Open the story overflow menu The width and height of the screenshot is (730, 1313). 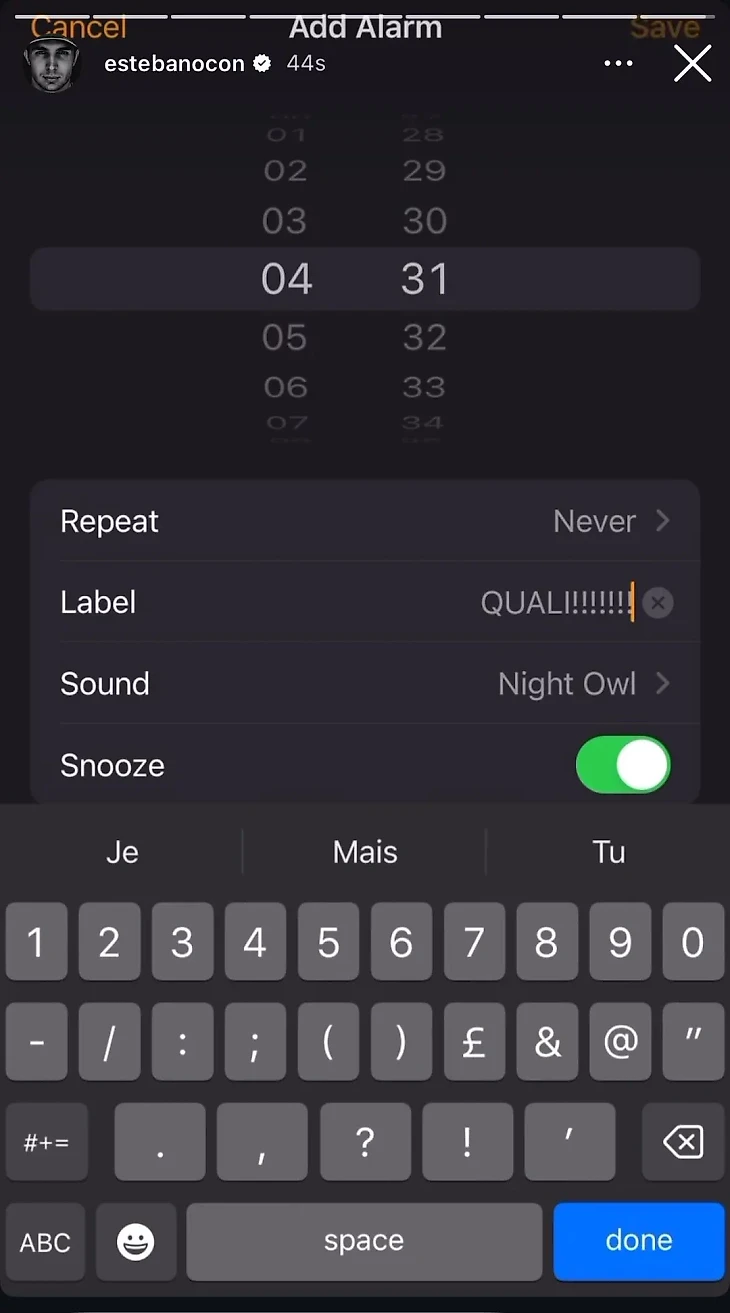pyautogui.click(x=618, y=64)
